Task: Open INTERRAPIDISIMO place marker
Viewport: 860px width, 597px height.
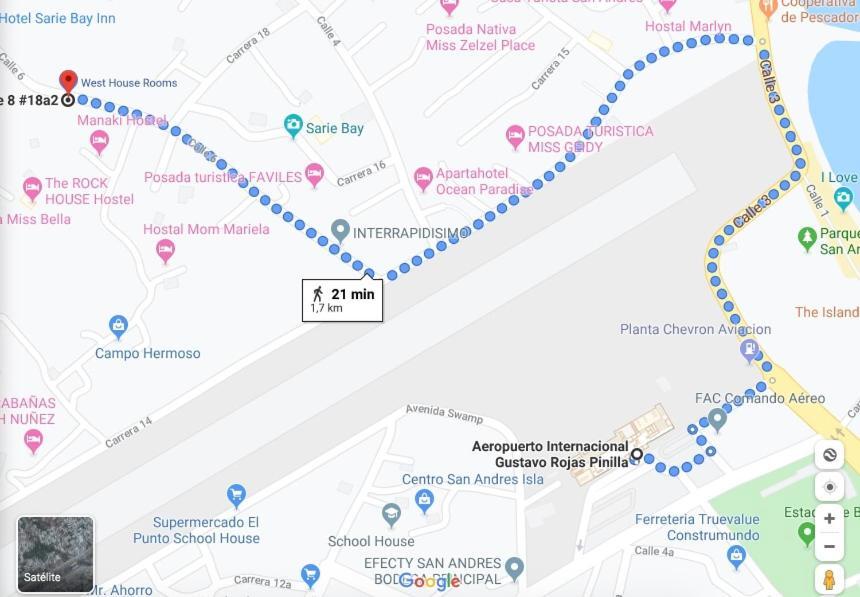Action: coord(340,231)
